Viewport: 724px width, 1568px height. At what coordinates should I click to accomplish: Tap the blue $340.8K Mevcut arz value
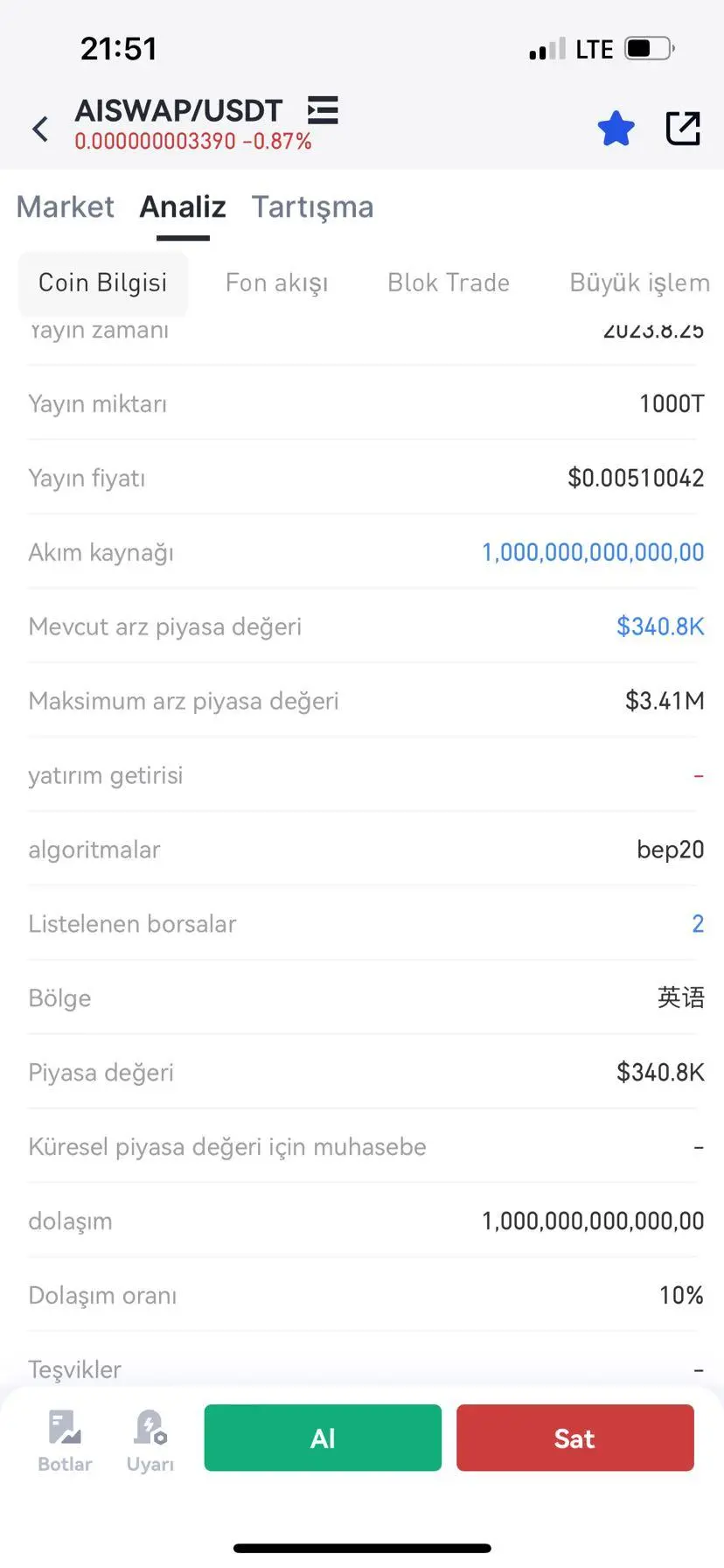tap(660, 626)
